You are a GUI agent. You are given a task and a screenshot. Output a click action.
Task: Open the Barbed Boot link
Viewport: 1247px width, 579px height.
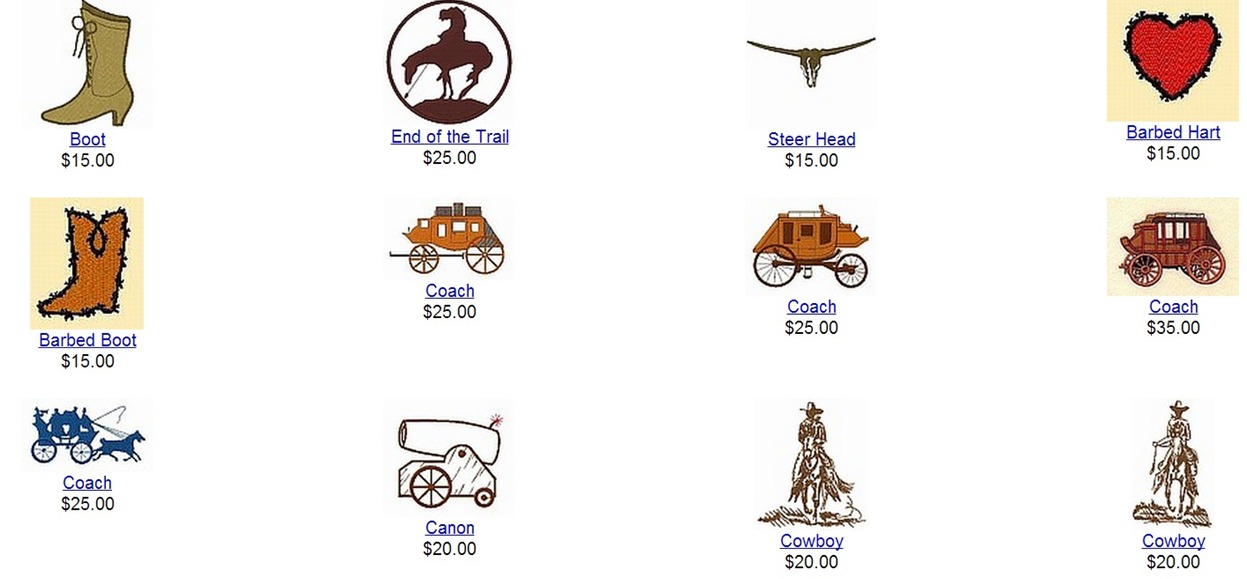[87, 340]
